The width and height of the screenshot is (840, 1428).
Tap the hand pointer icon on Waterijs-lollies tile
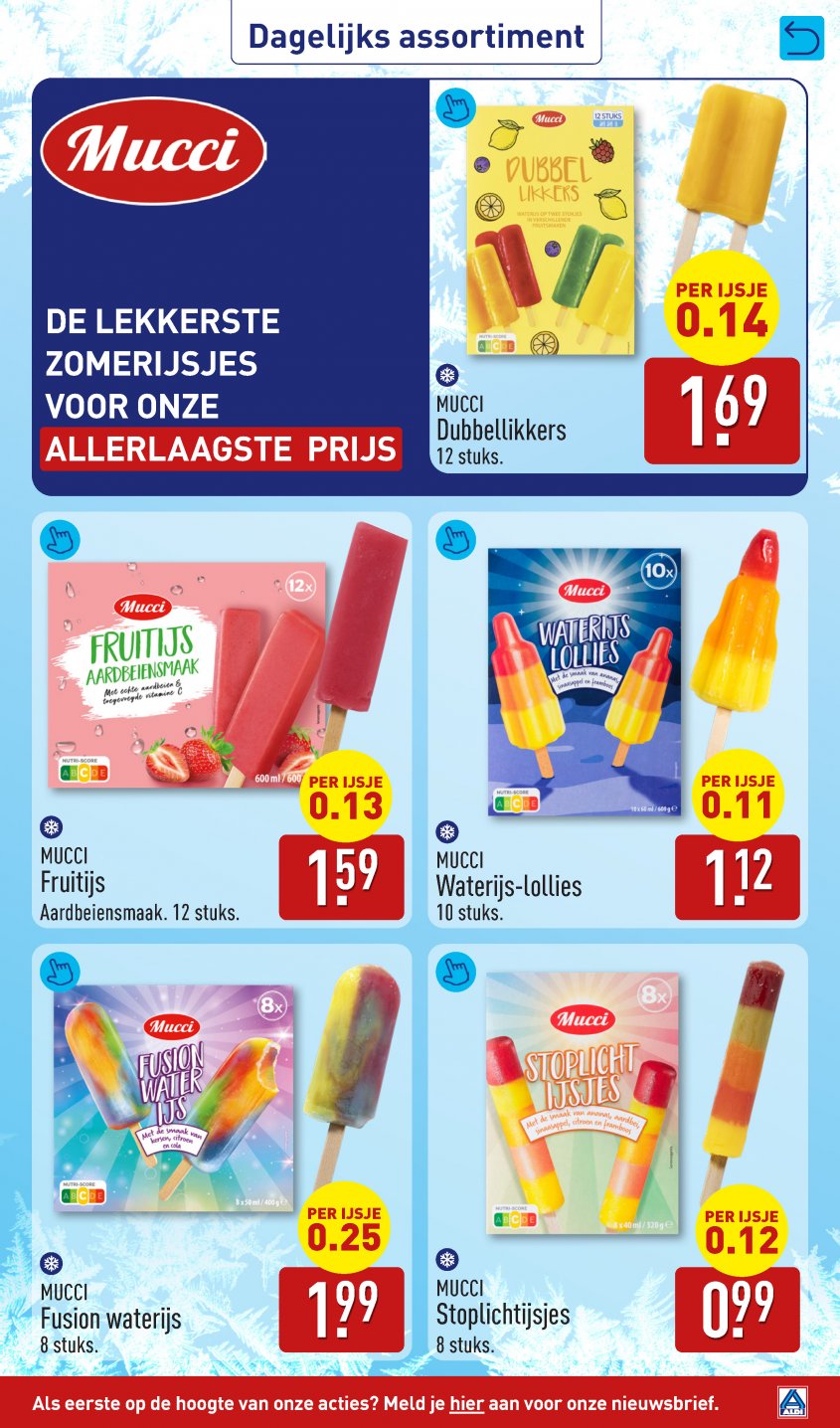[x=455, y=539]
